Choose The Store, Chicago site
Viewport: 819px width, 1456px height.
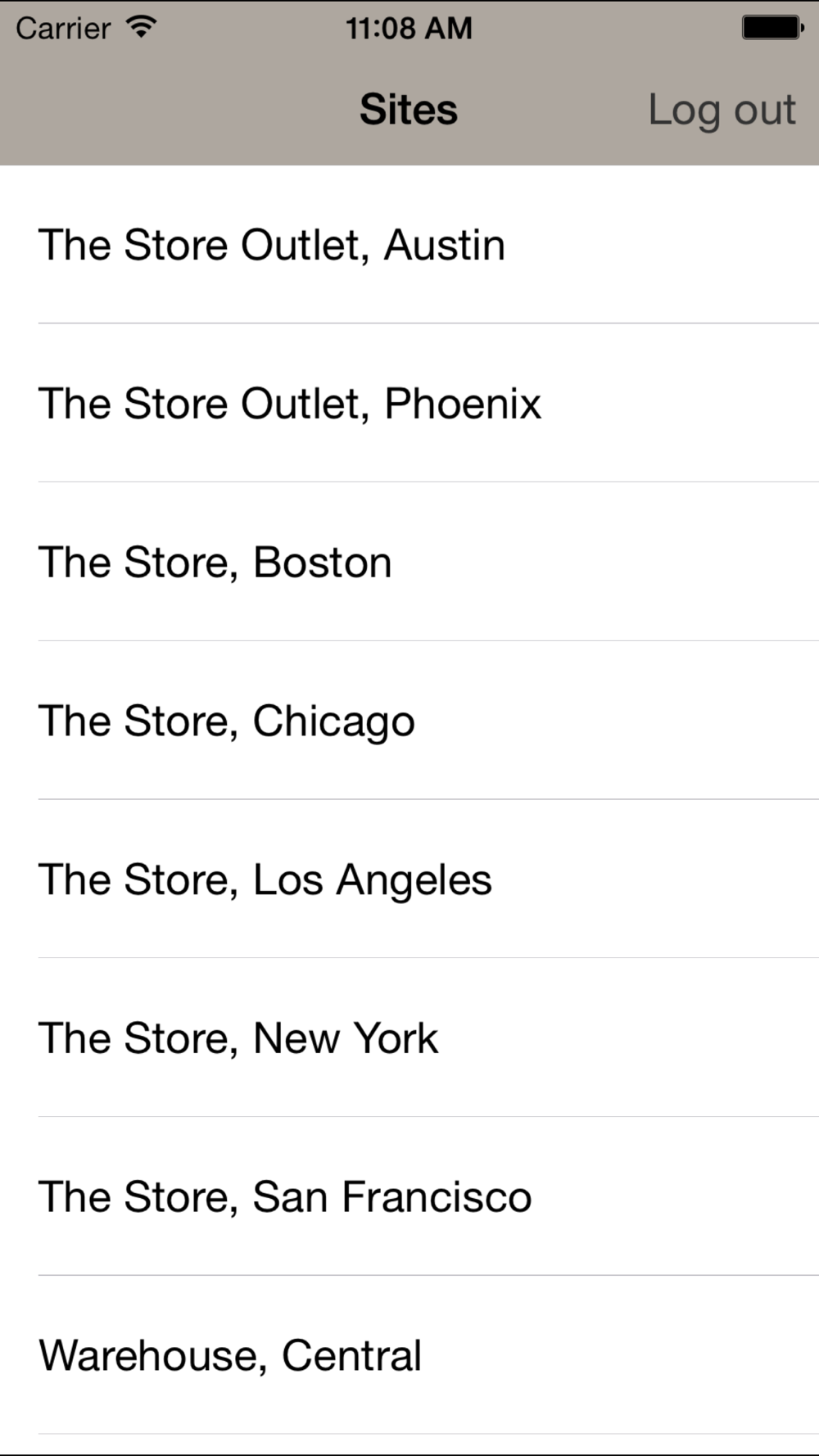pyautogui.click(x=409, y=721)
